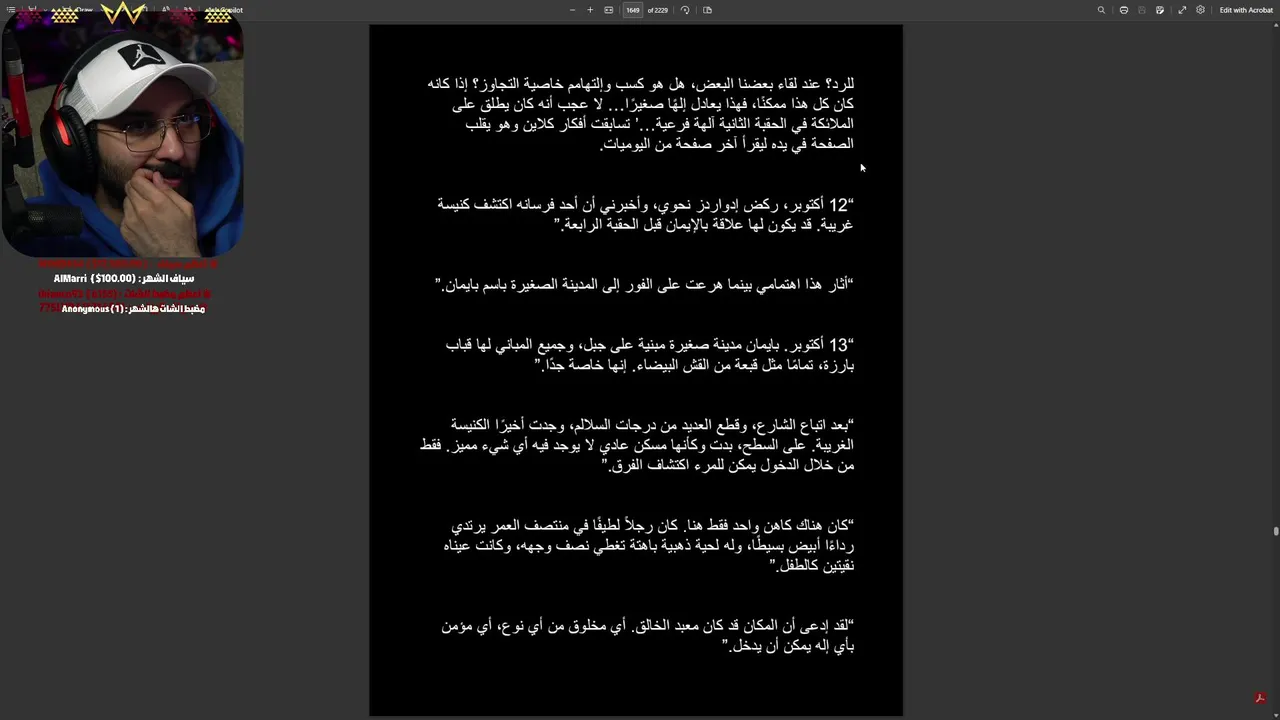
Task: Zoom in on the PDF page
Action: (590, 10)
